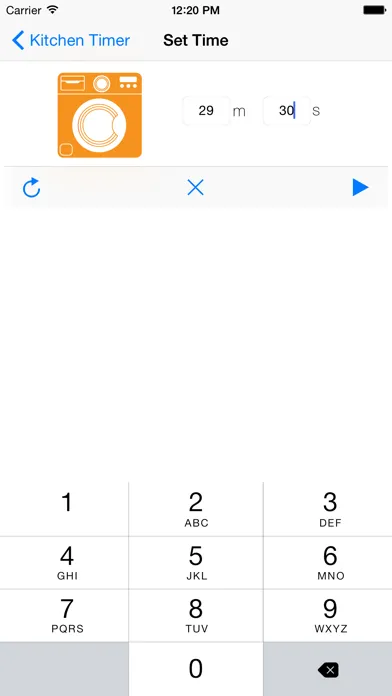Cancel with the X icon
Image resolution: width=392 pixels, height=696 pixels.
pos(195,188)
